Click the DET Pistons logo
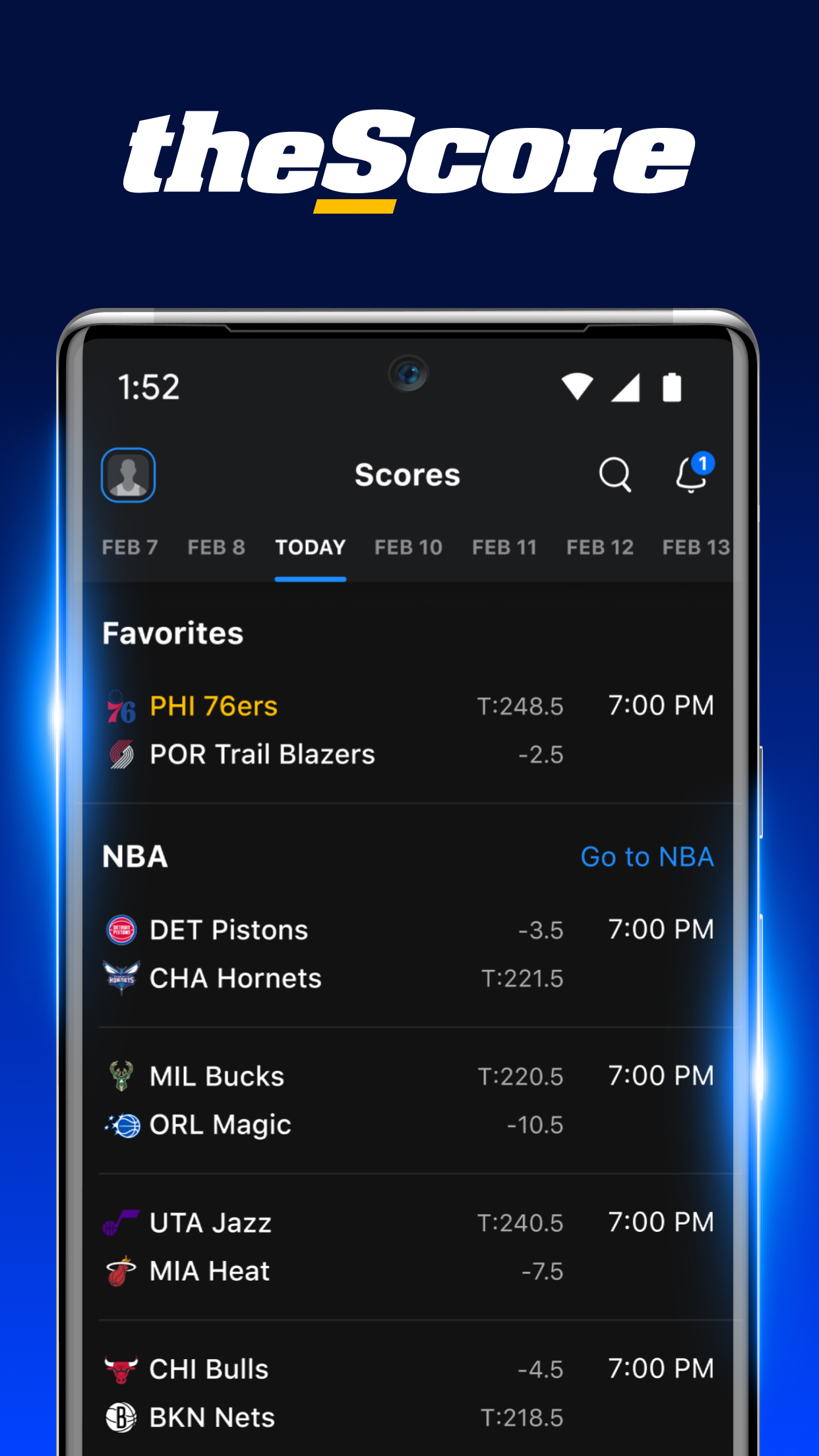Viewport: 819px width, 1456px height. click(x=121, y=930)
